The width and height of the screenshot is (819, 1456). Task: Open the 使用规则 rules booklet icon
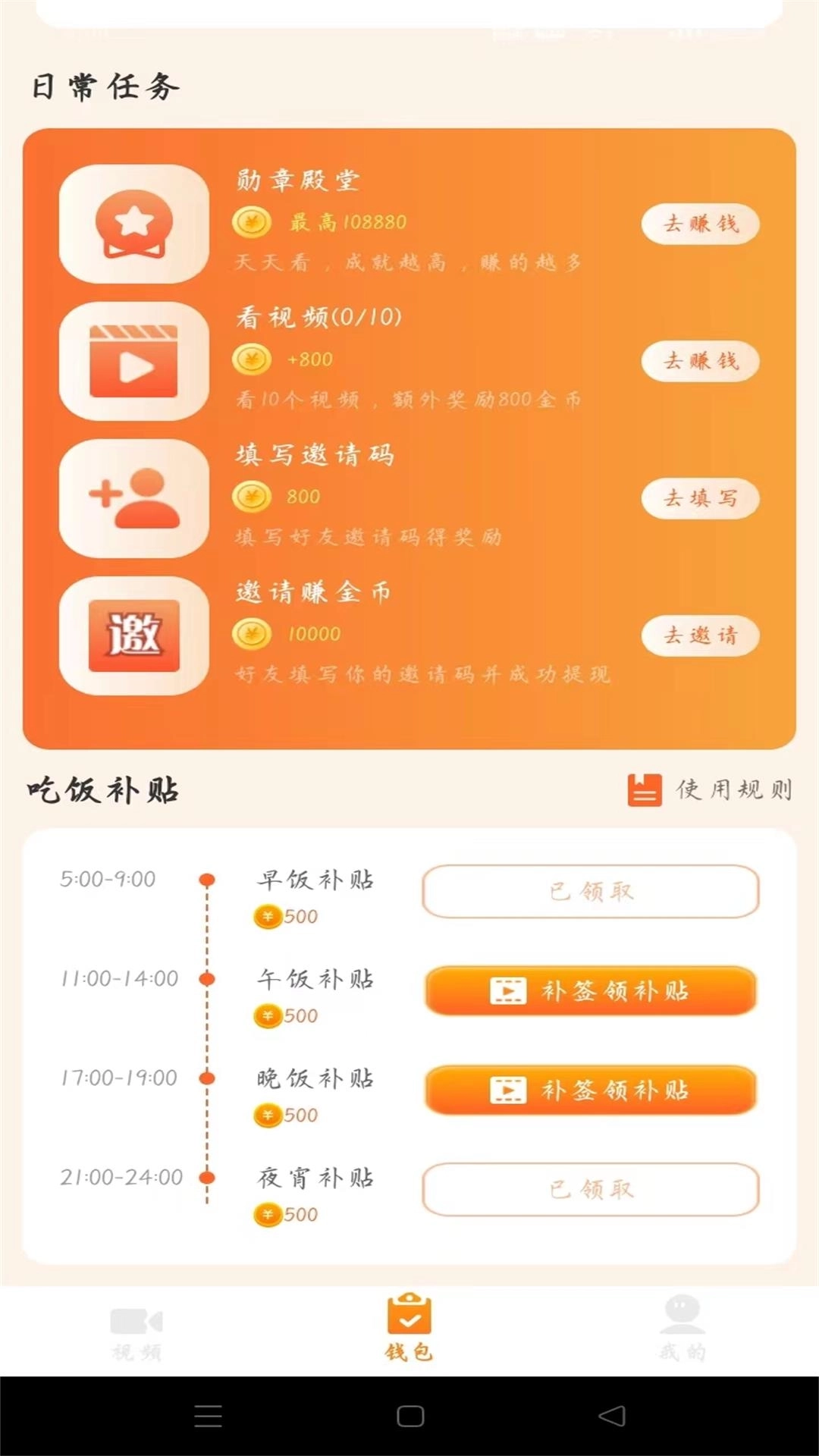(x=644, y=791)
